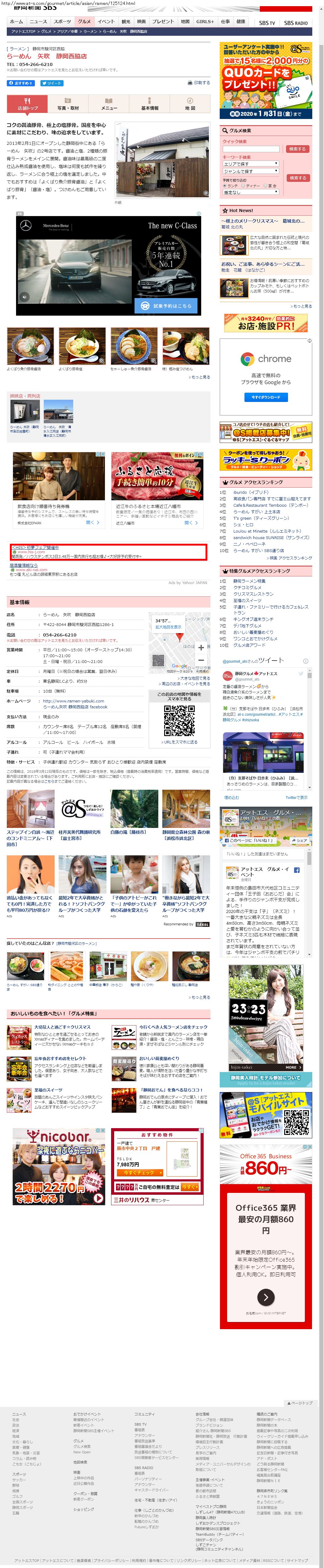Expand the エリアで探す dropdown

click(250, 164)
